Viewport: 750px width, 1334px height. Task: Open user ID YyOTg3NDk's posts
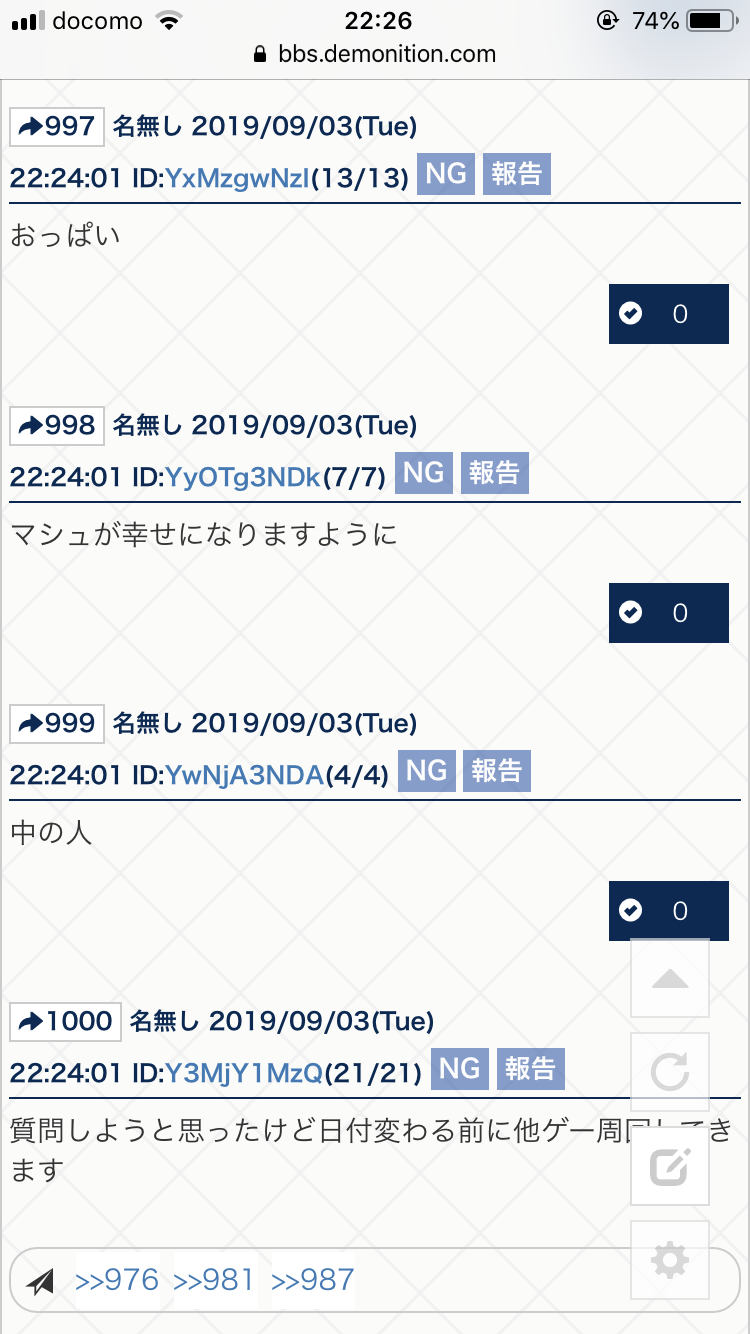coord(242,477)
